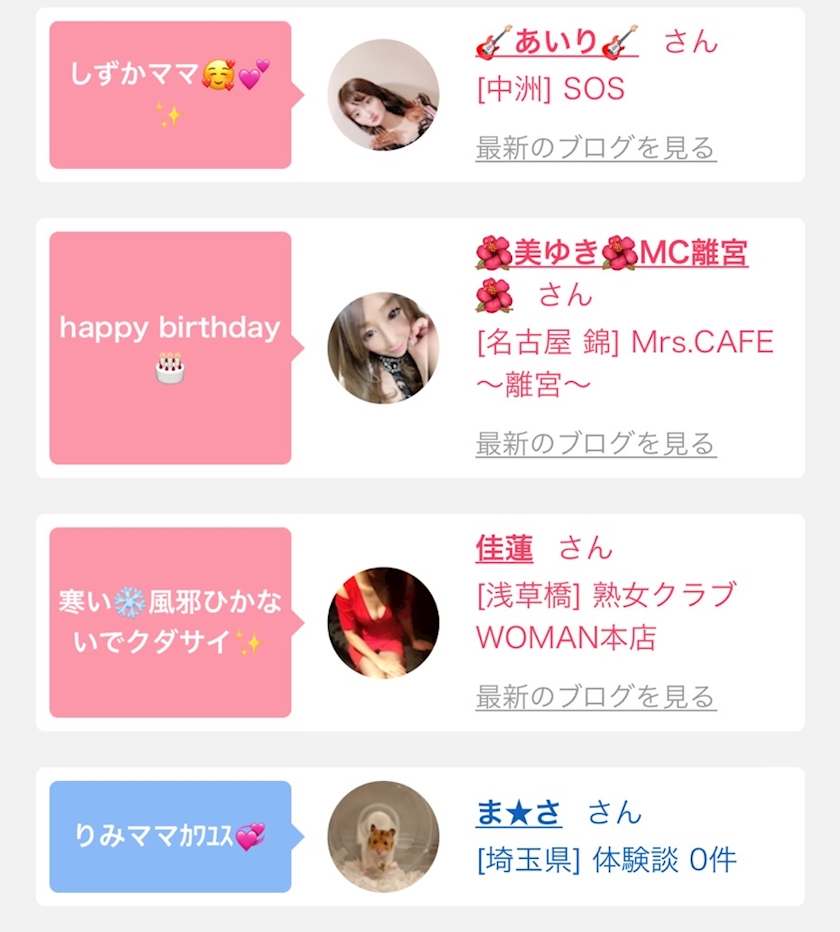The width and height of the screenshot is (840, 932).
Task: Open 美ゆき MC離宮 profile link
Action: pos(612,253)
